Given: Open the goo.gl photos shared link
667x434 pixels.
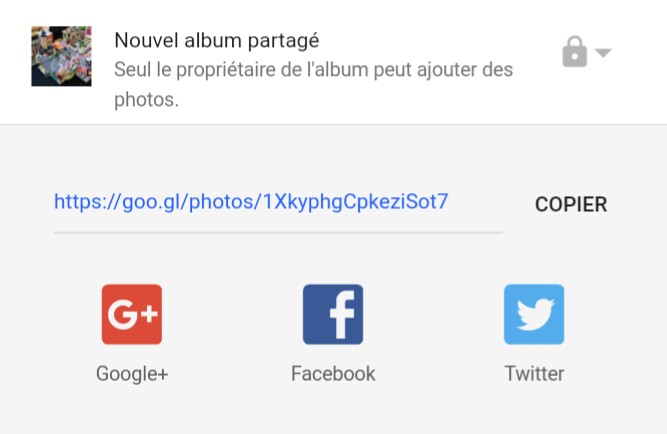Looking at the screenshot, I should [x=251, y=202].
